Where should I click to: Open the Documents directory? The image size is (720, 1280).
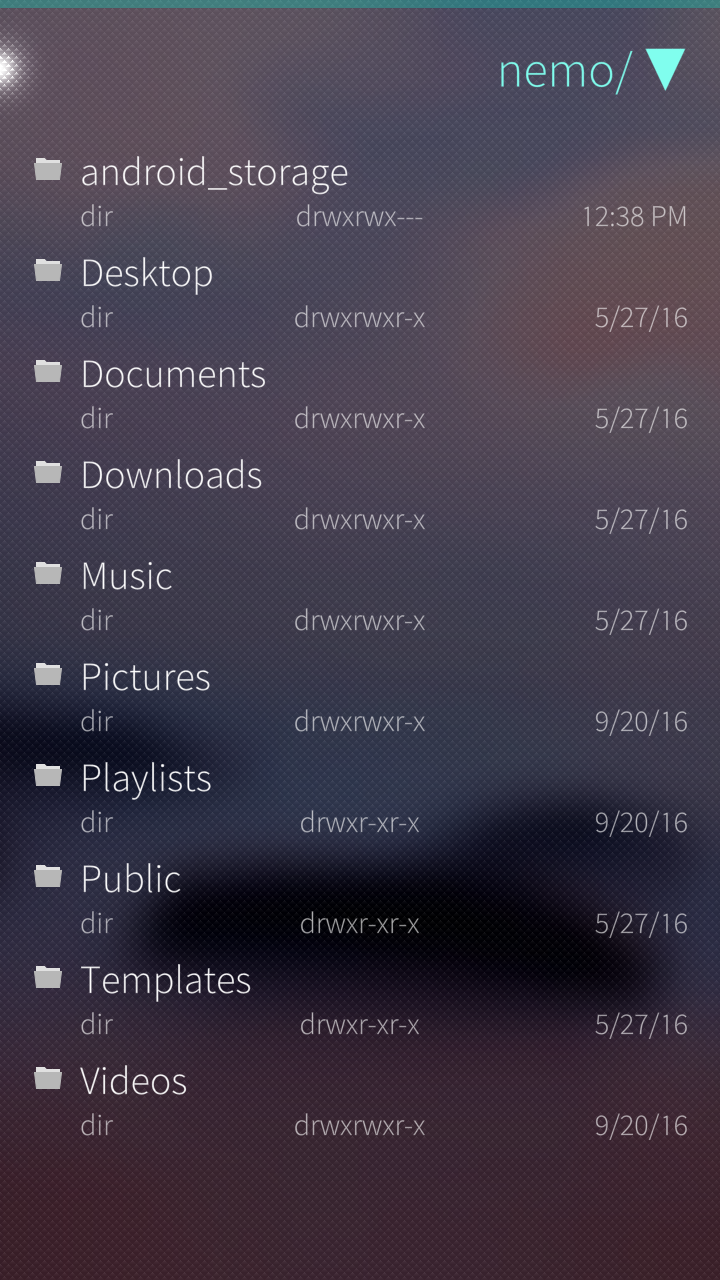click(360, 393)
